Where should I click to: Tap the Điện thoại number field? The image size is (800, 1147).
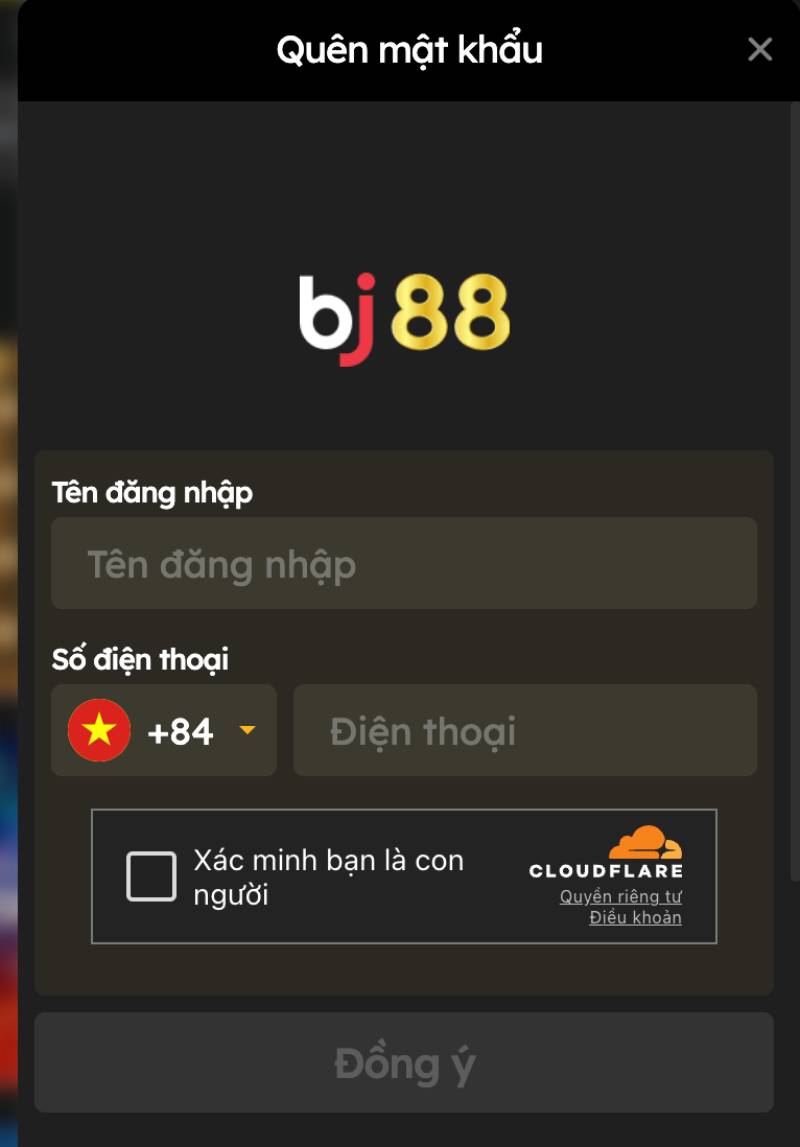tap(524, 731)
